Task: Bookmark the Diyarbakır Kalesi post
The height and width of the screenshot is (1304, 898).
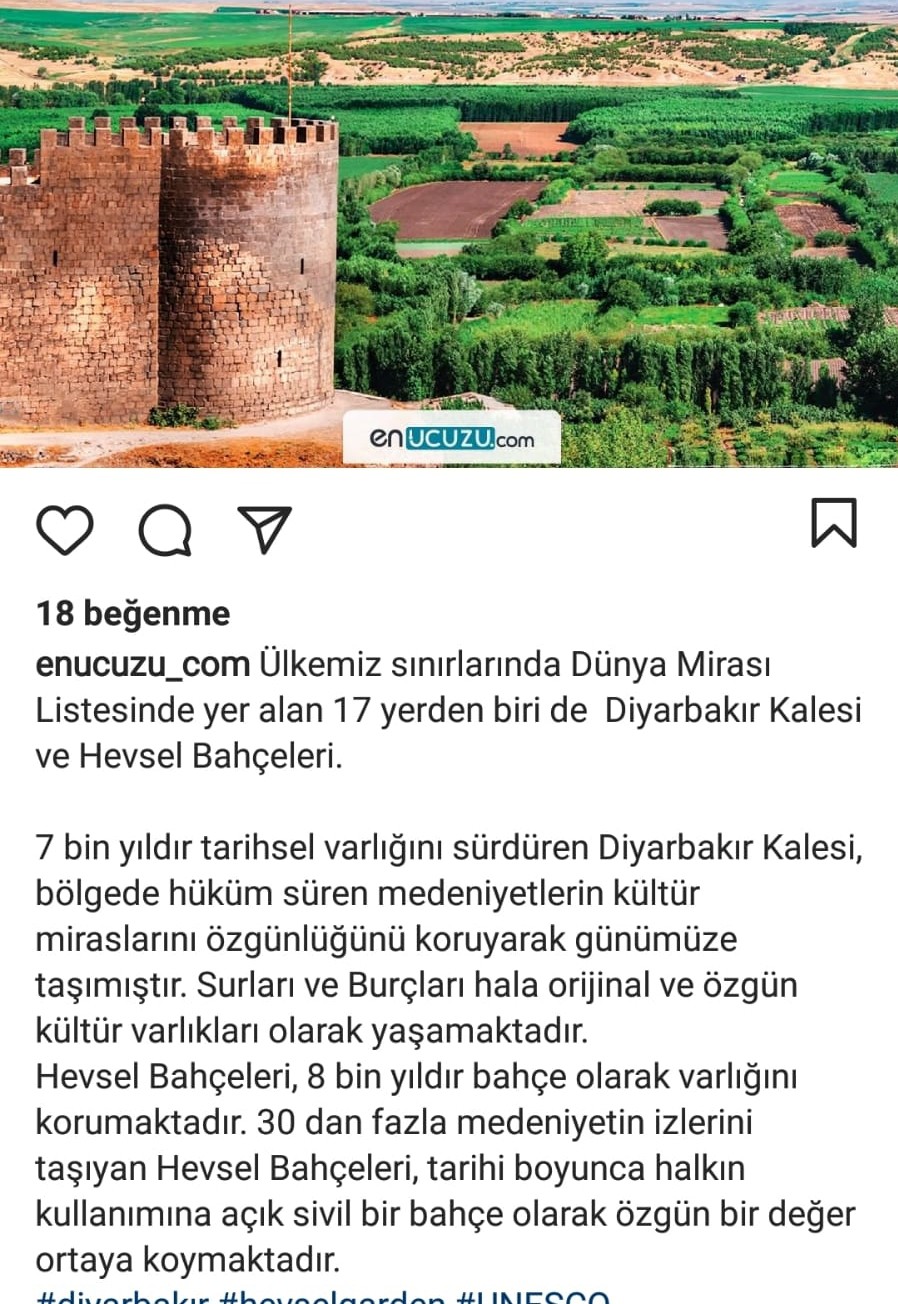Action: [833, 523]
